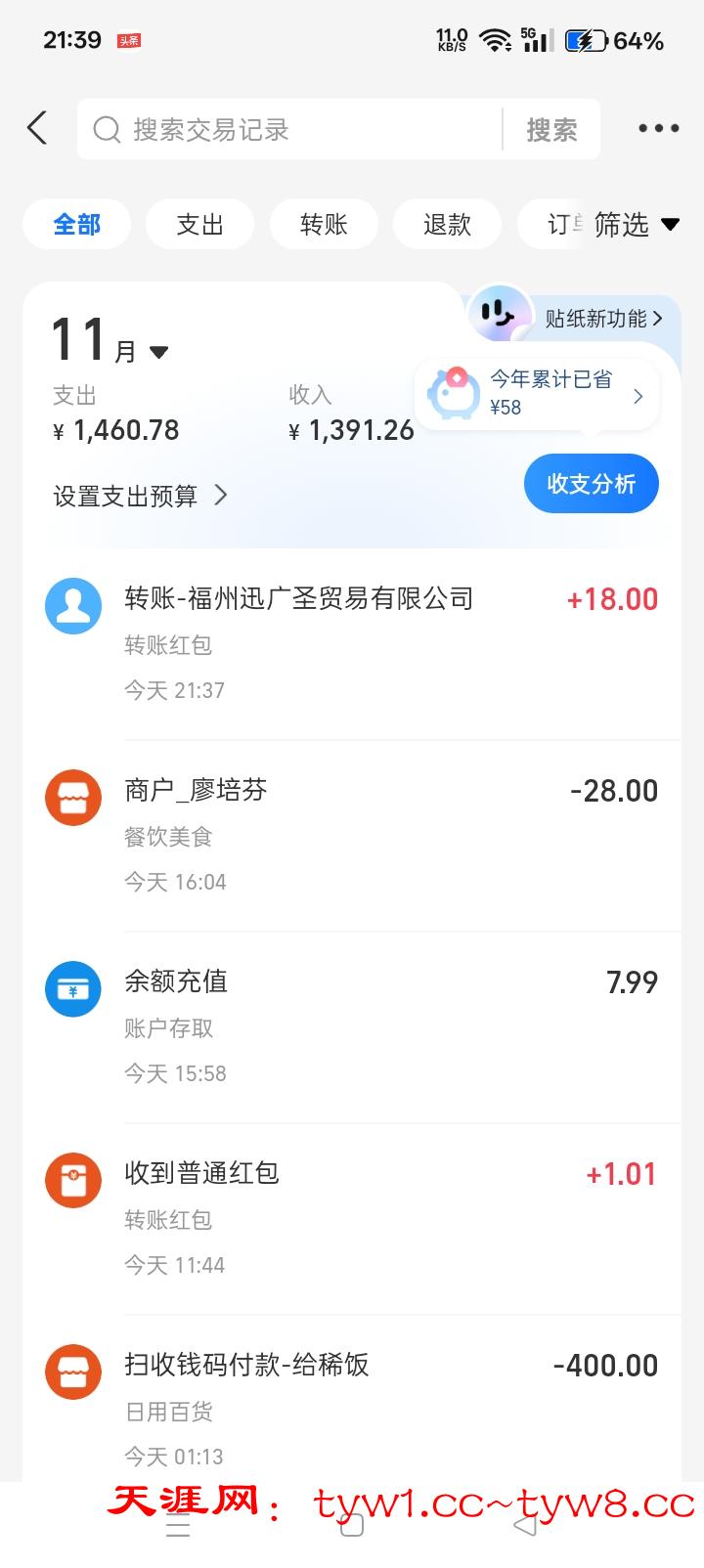The height and width of the screenshot is (1568, 704).
Task: Open the 筛选 filter dropdown
Action: (636, 224)
